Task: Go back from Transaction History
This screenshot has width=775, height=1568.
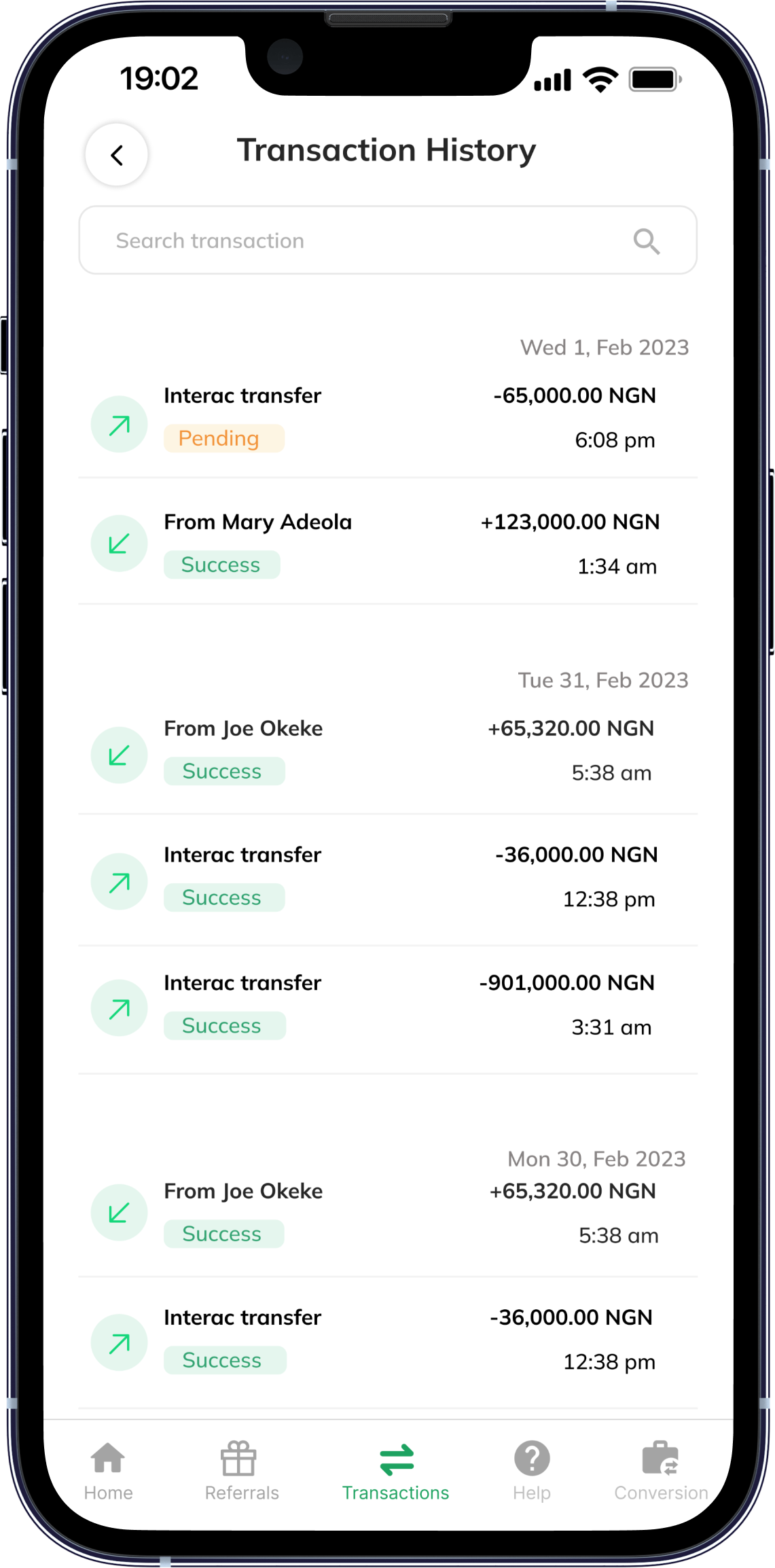Action: 117,155
